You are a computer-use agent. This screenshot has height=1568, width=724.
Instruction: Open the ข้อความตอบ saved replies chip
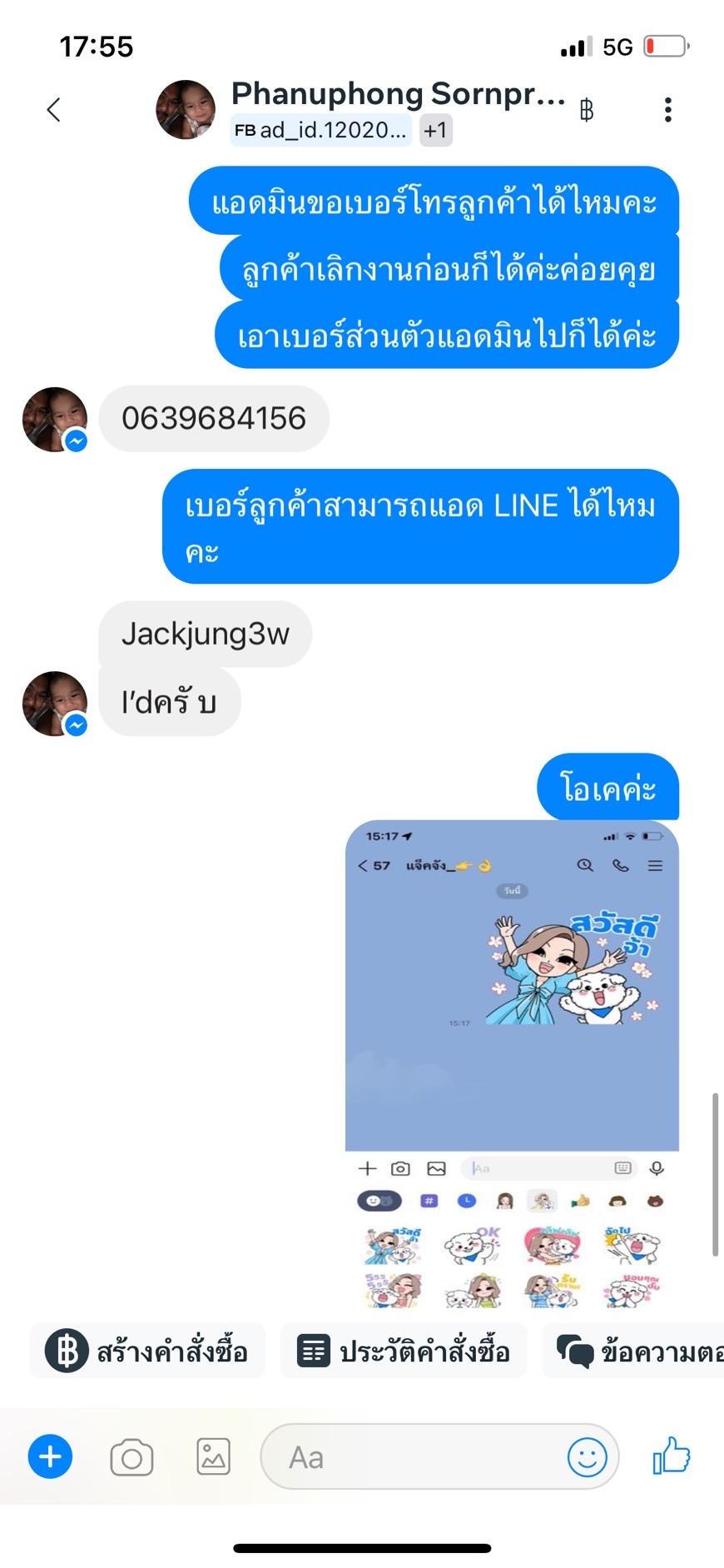tap(634, 1350)
